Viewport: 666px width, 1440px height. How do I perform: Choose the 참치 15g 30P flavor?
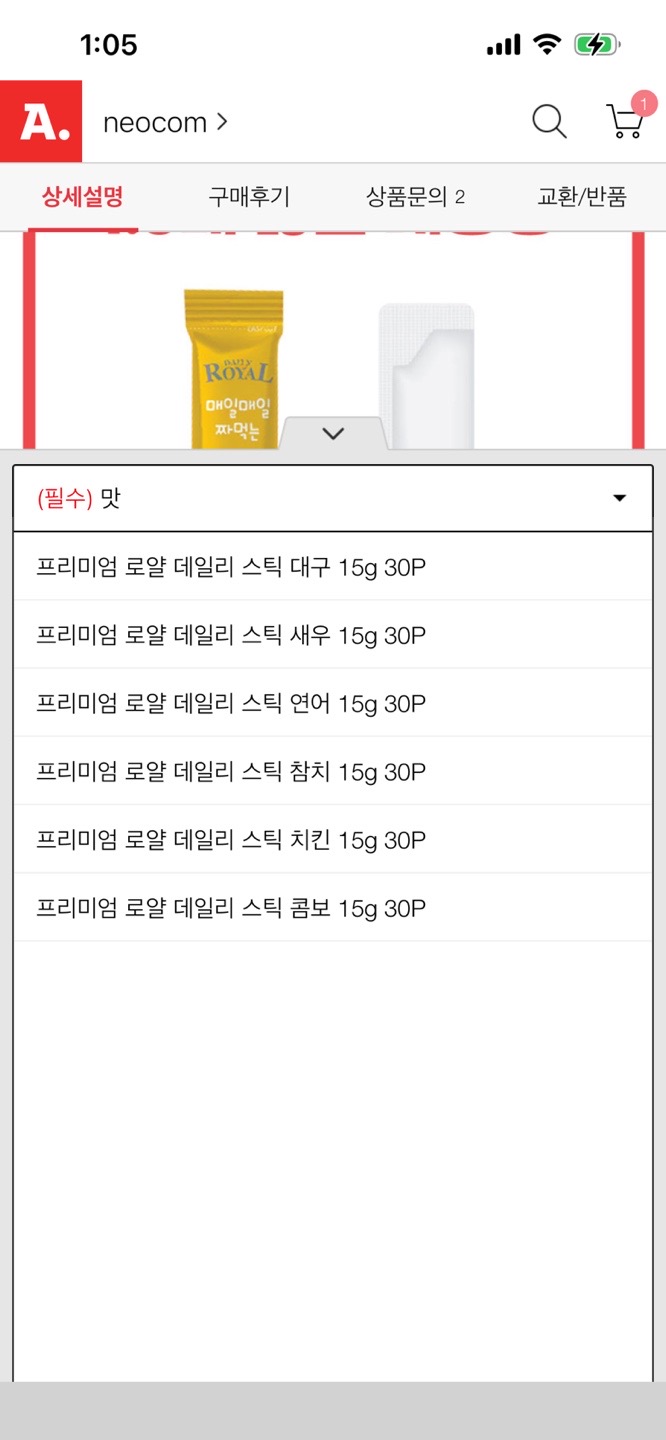(x=332, y=771)
